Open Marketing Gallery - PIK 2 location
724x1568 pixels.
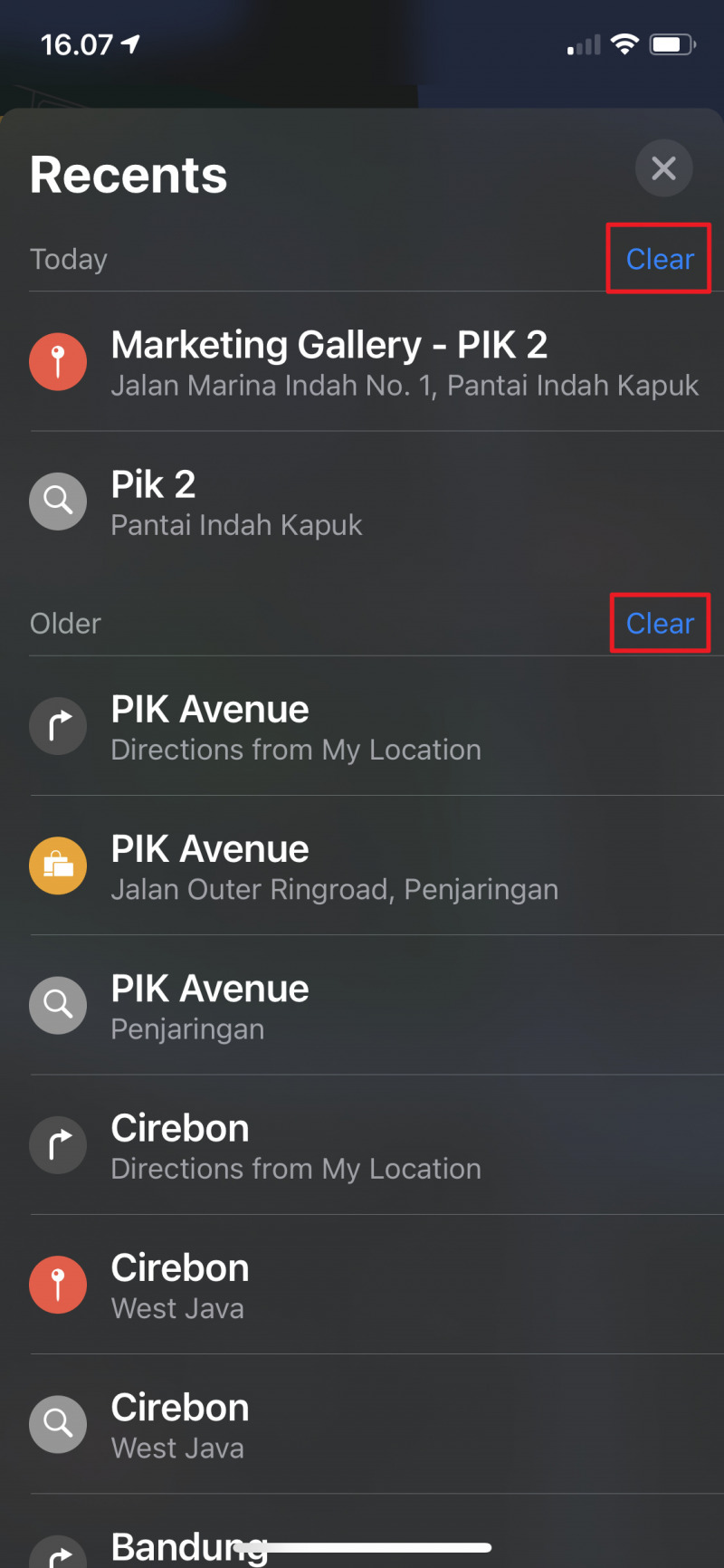click(x=362, y=362)
